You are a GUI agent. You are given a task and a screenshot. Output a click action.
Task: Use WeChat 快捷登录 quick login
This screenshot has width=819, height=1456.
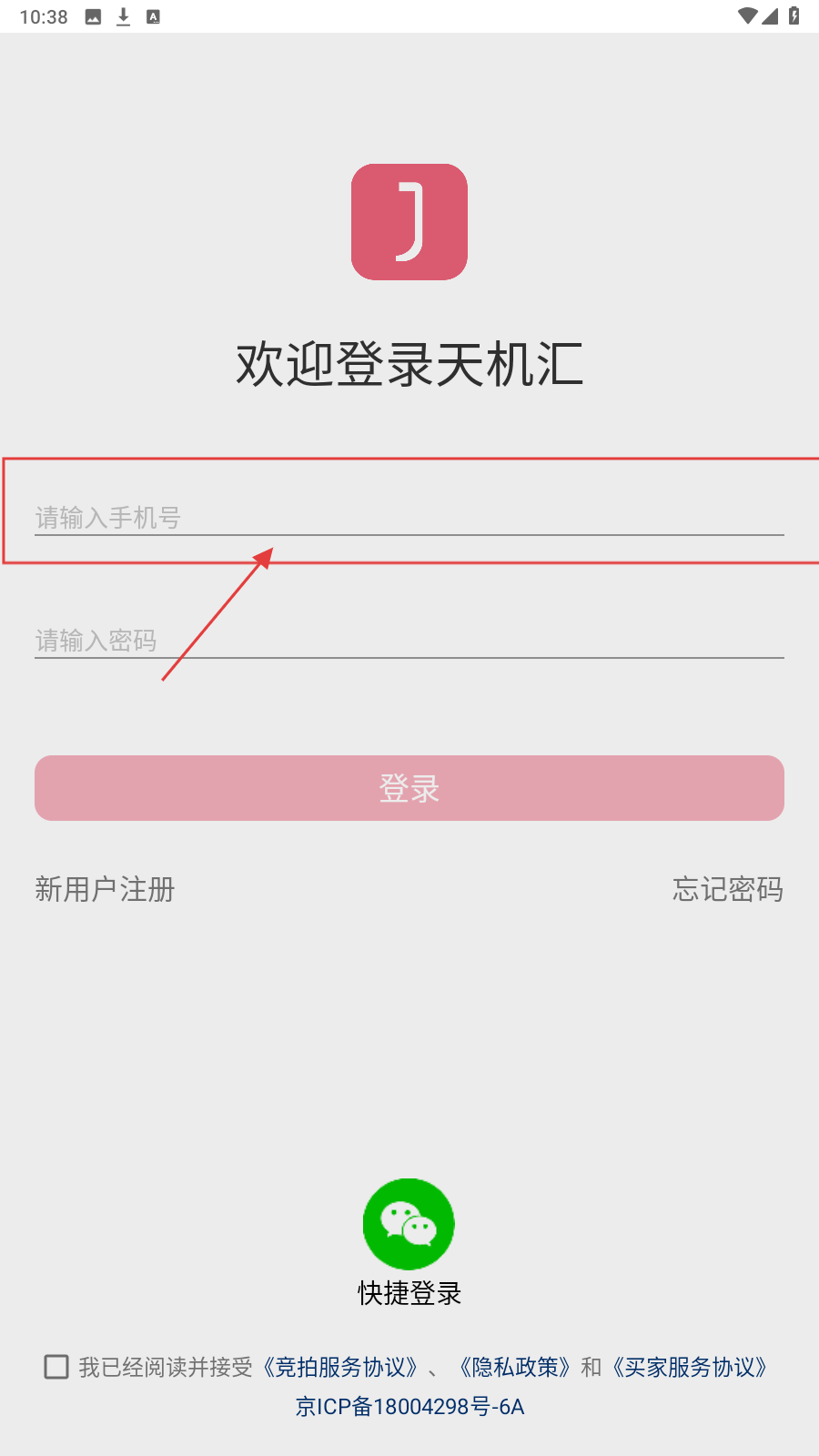(x=409, y=1225)
